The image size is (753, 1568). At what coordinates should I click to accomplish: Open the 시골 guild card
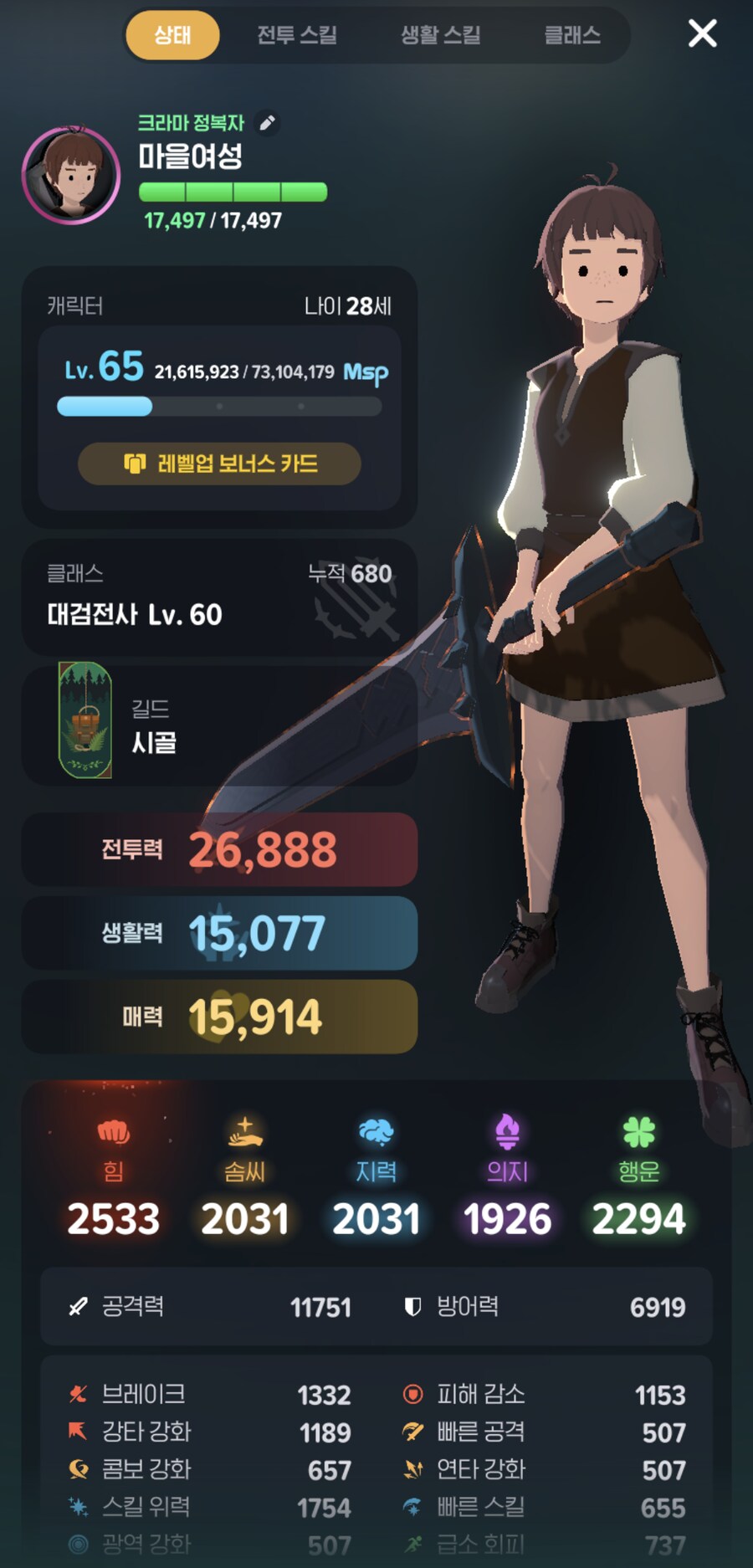(x=219, y=725)
